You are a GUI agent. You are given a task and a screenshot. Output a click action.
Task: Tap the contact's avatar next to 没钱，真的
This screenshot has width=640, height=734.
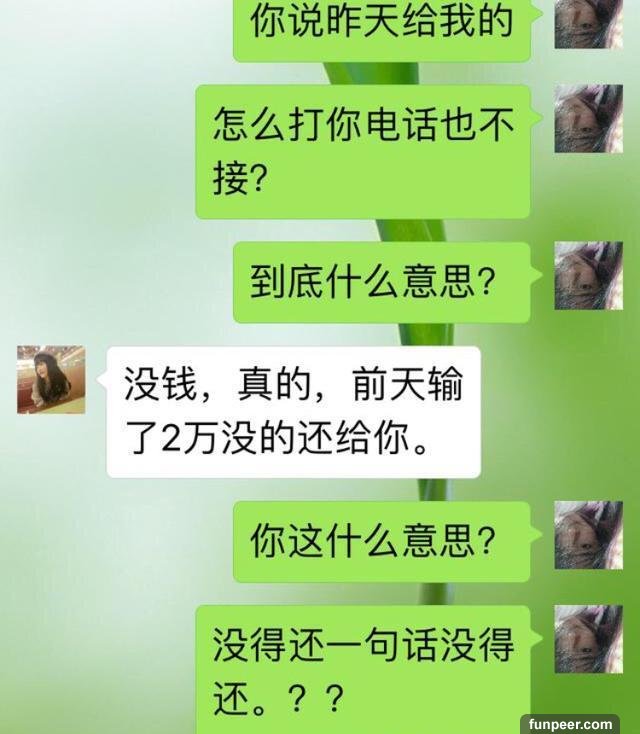(x=51, y=380)
